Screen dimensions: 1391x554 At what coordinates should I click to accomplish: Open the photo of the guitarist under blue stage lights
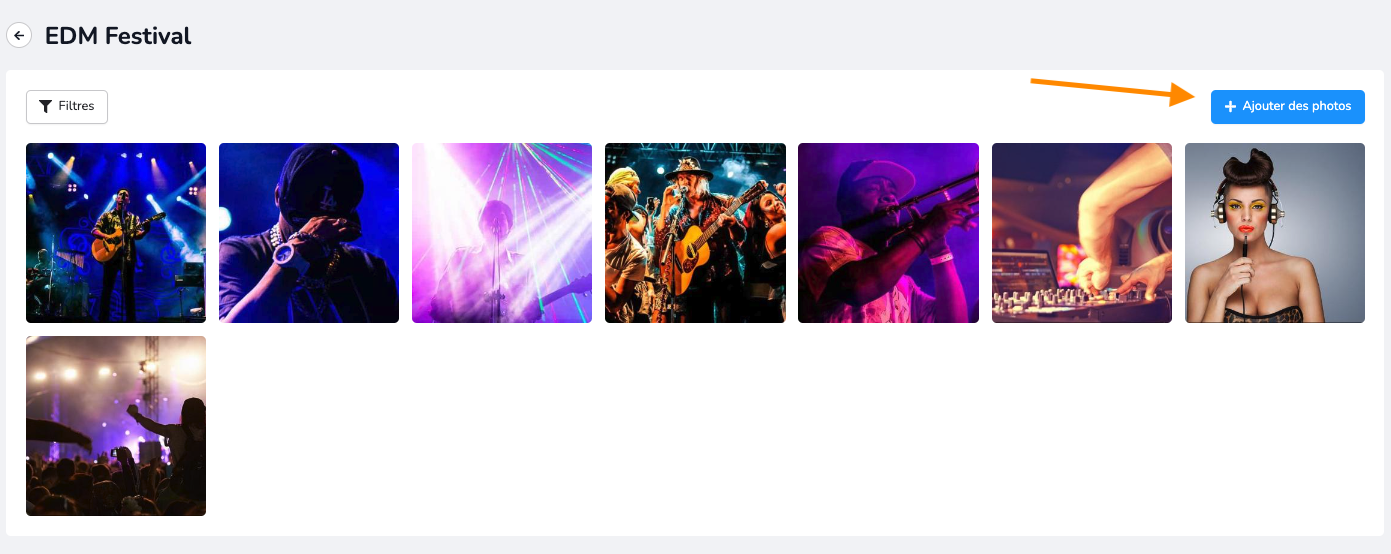coord(116,233)
